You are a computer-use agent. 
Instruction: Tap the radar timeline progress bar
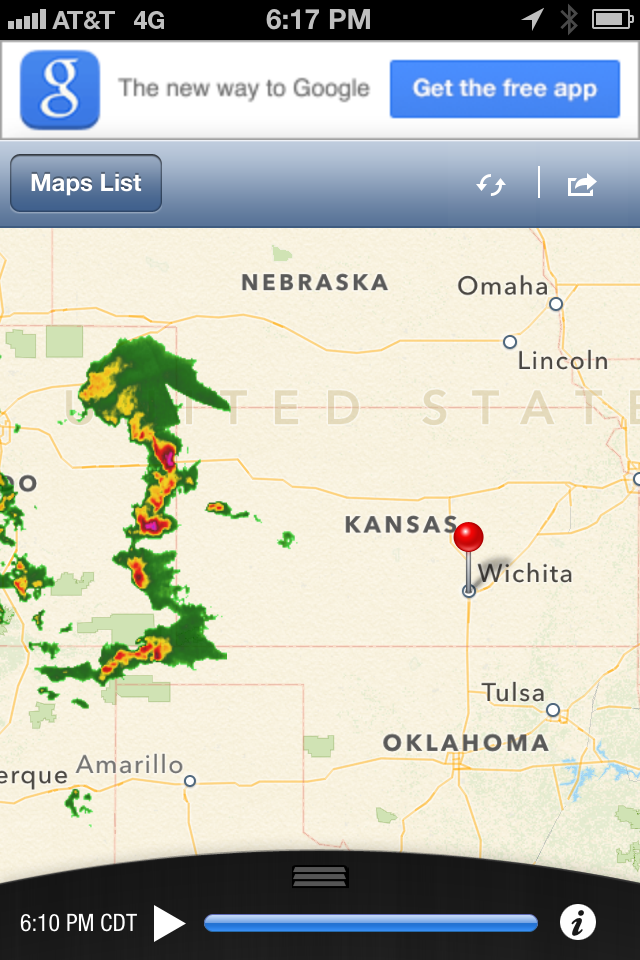371,923
